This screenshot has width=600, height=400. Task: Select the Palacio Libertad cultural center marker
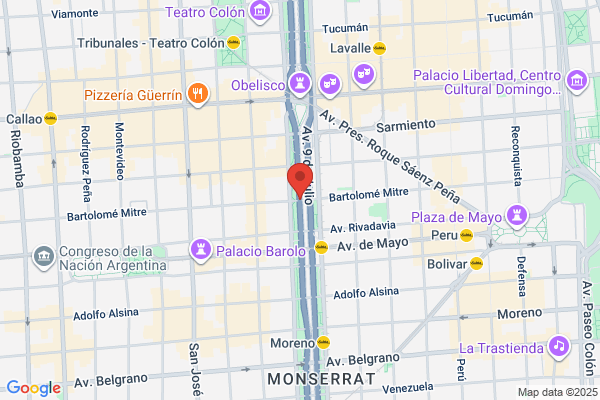click(577, 81)
